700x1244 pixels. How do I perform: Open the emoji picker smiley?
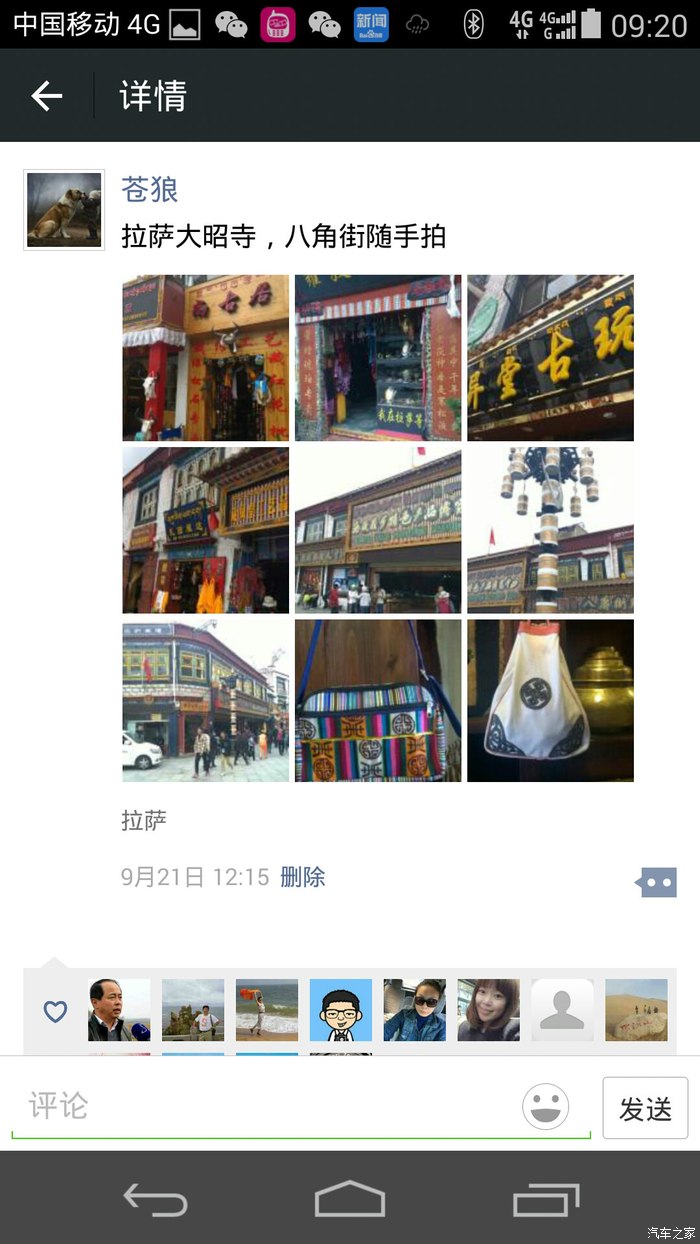tap(546, 1107)
